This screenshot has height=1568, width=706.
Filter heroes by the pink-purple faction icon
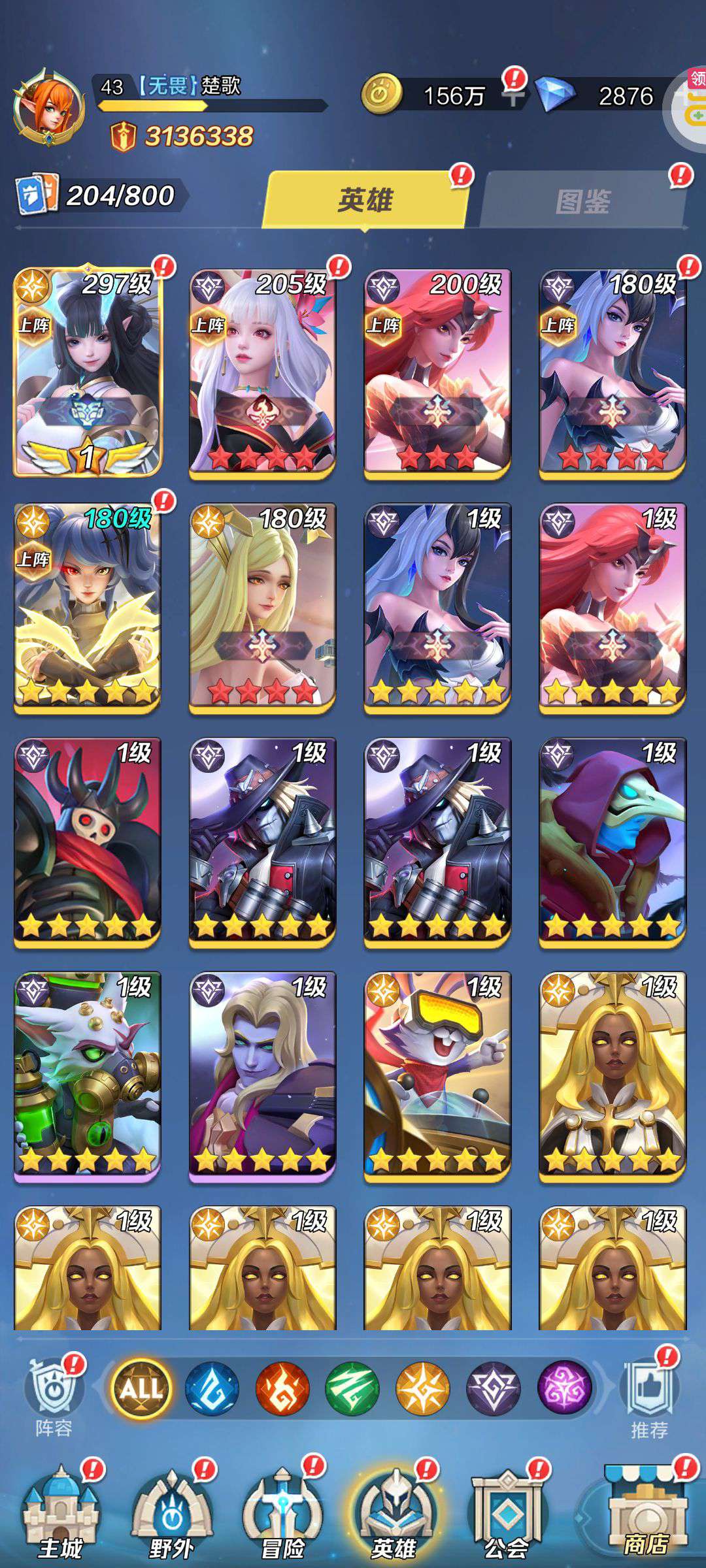(565, 1388)
